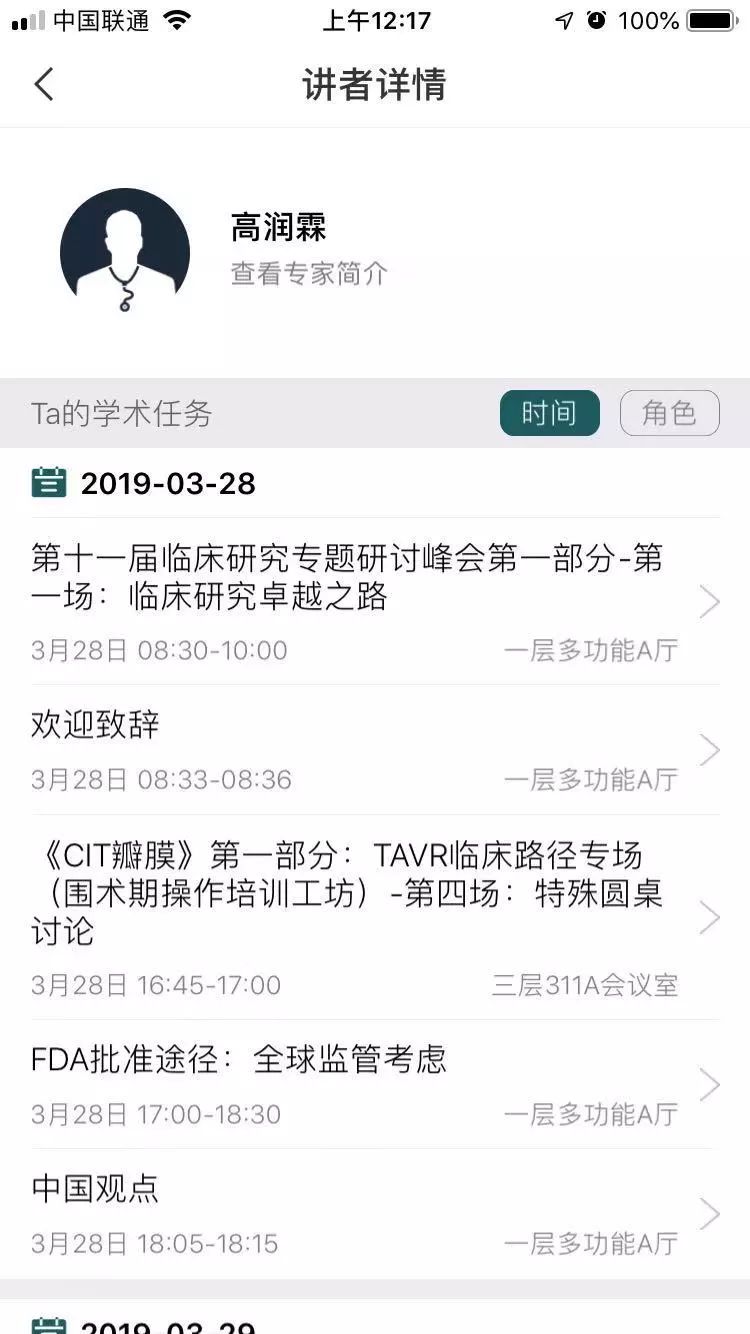The height and width of the screenshot is (1334, 750).
Task: Expand the 欢迎致辞 session chevron
Action: [x=711, y=750]
